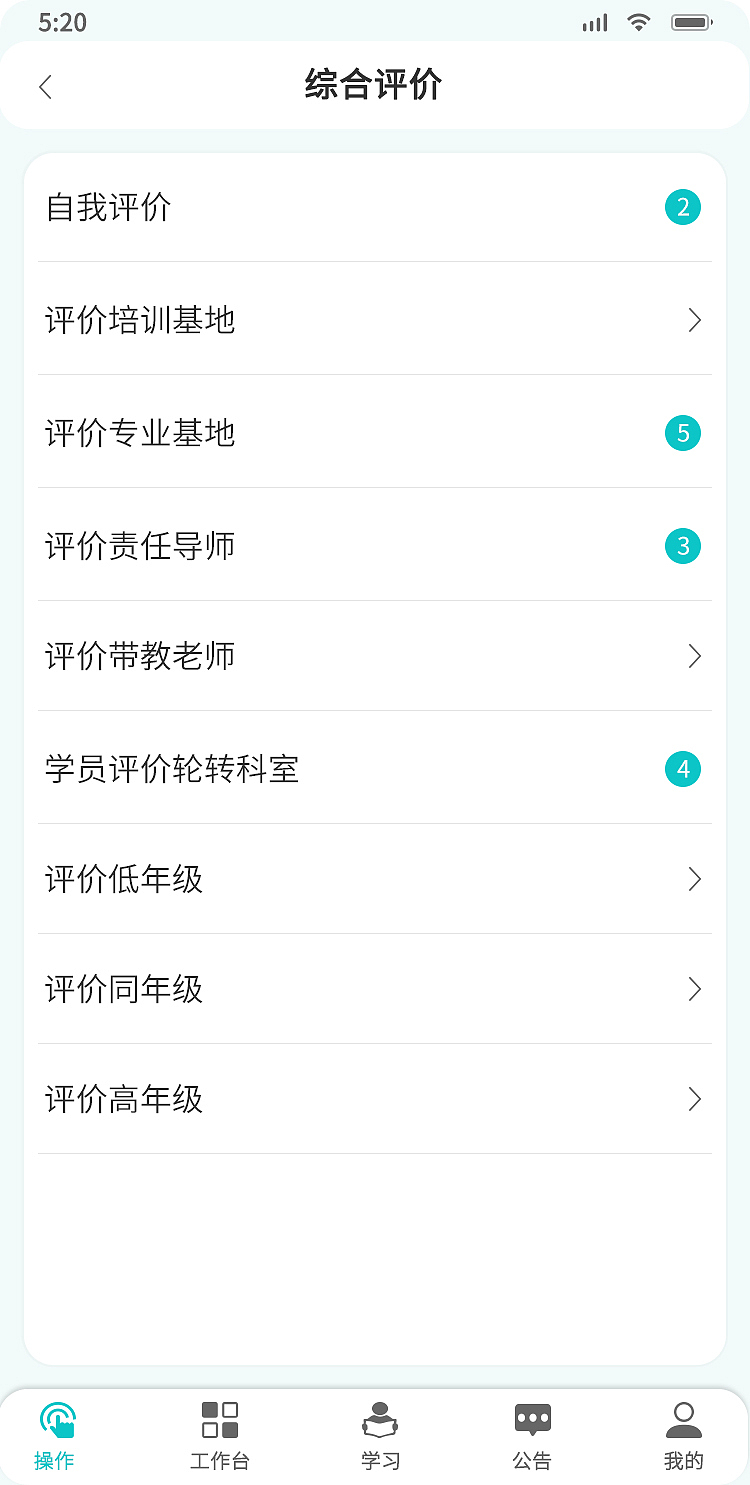This screenshot has width=750, height=1485.
Task: Tap the badge showing 5 on 评价专业基地
Action: [x=683, y=433]
